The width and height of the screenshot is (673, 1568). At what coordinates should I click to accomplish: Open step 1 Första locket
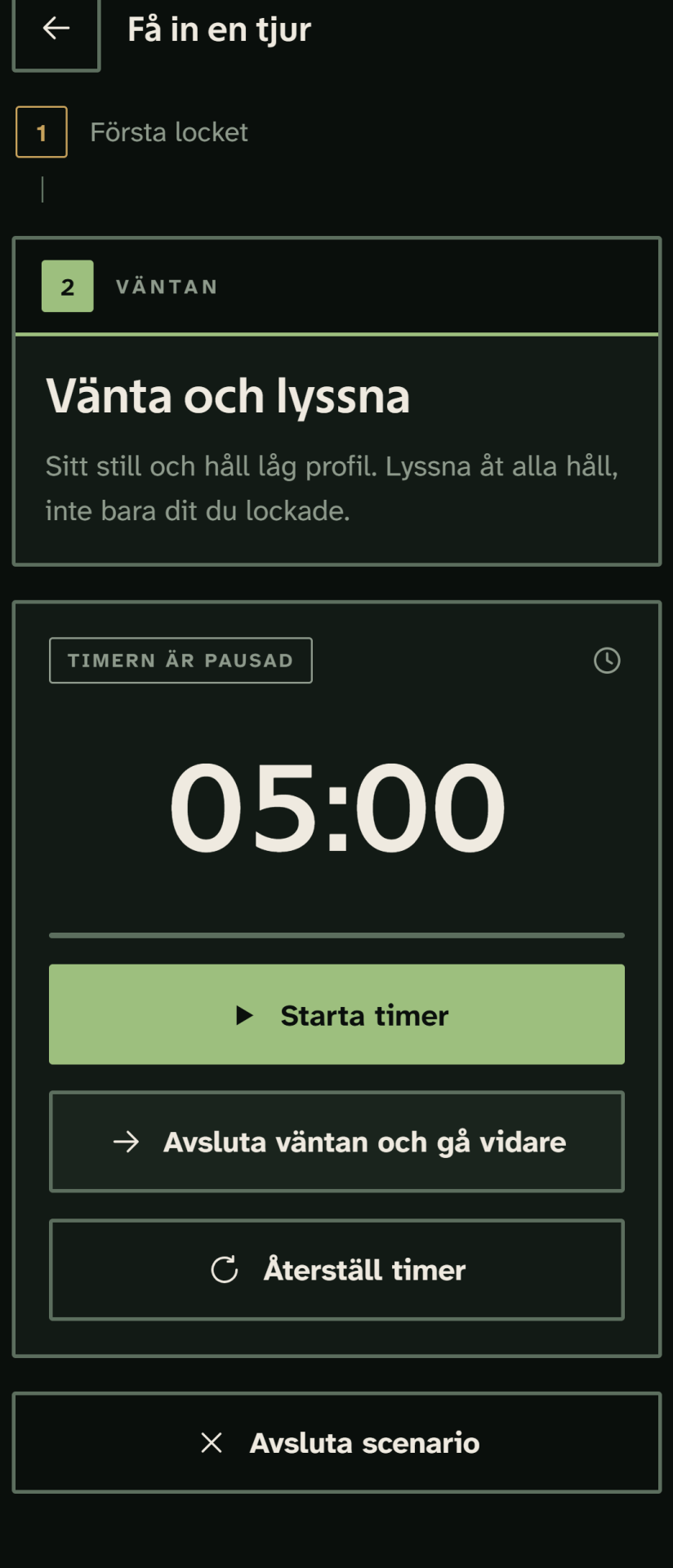(x=132, y=132)
